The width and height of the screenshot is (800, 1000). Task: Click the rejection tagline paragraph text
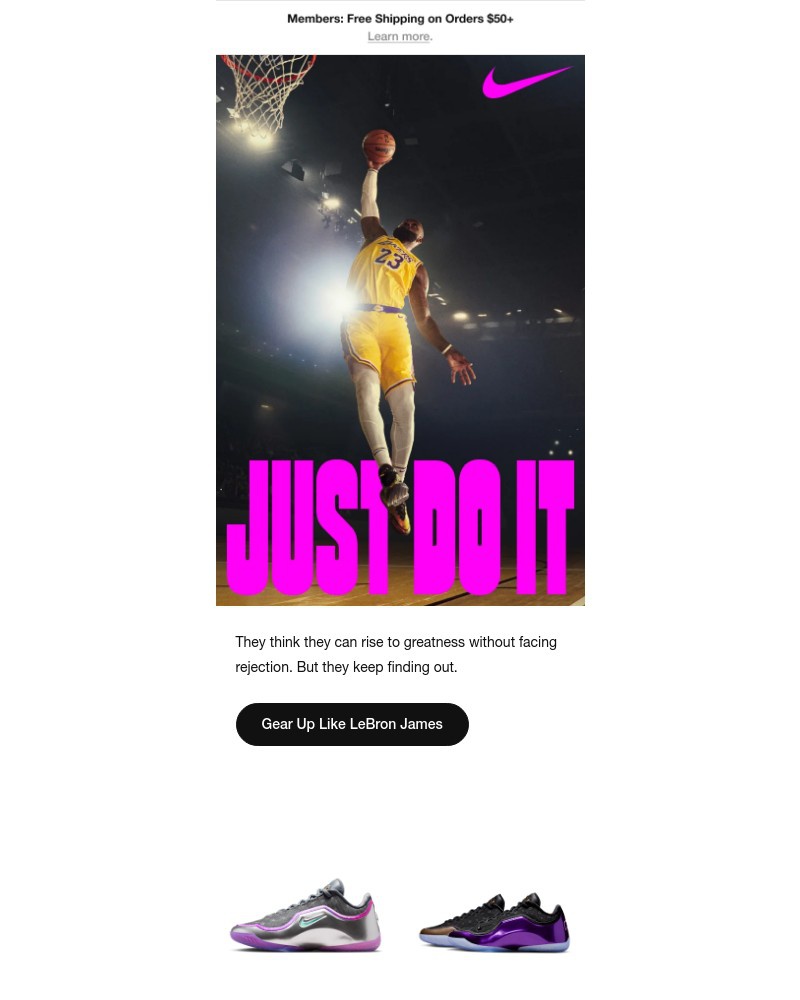tap(396, 654)
